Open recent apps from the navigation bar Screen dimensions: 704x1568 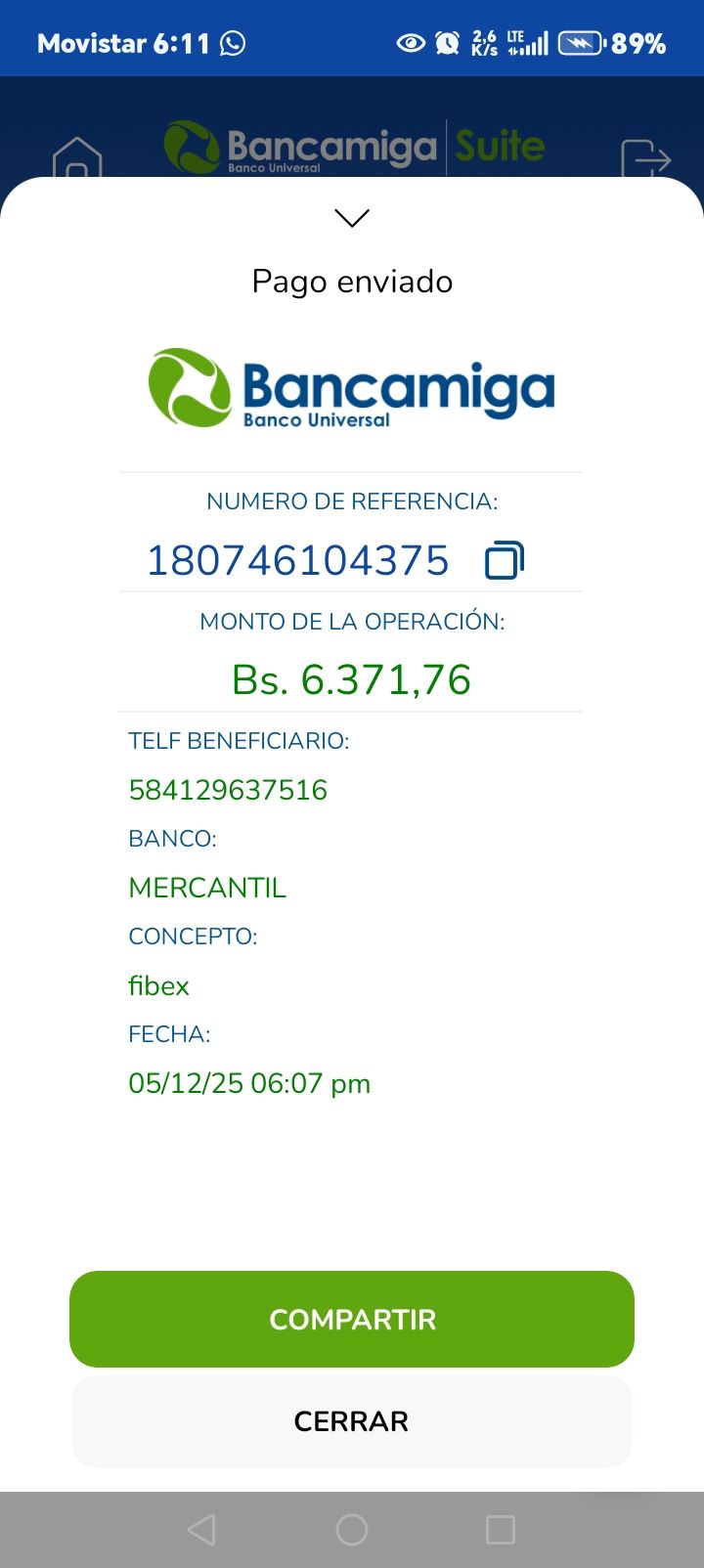pyautogui.click(x=501, y=1530)
